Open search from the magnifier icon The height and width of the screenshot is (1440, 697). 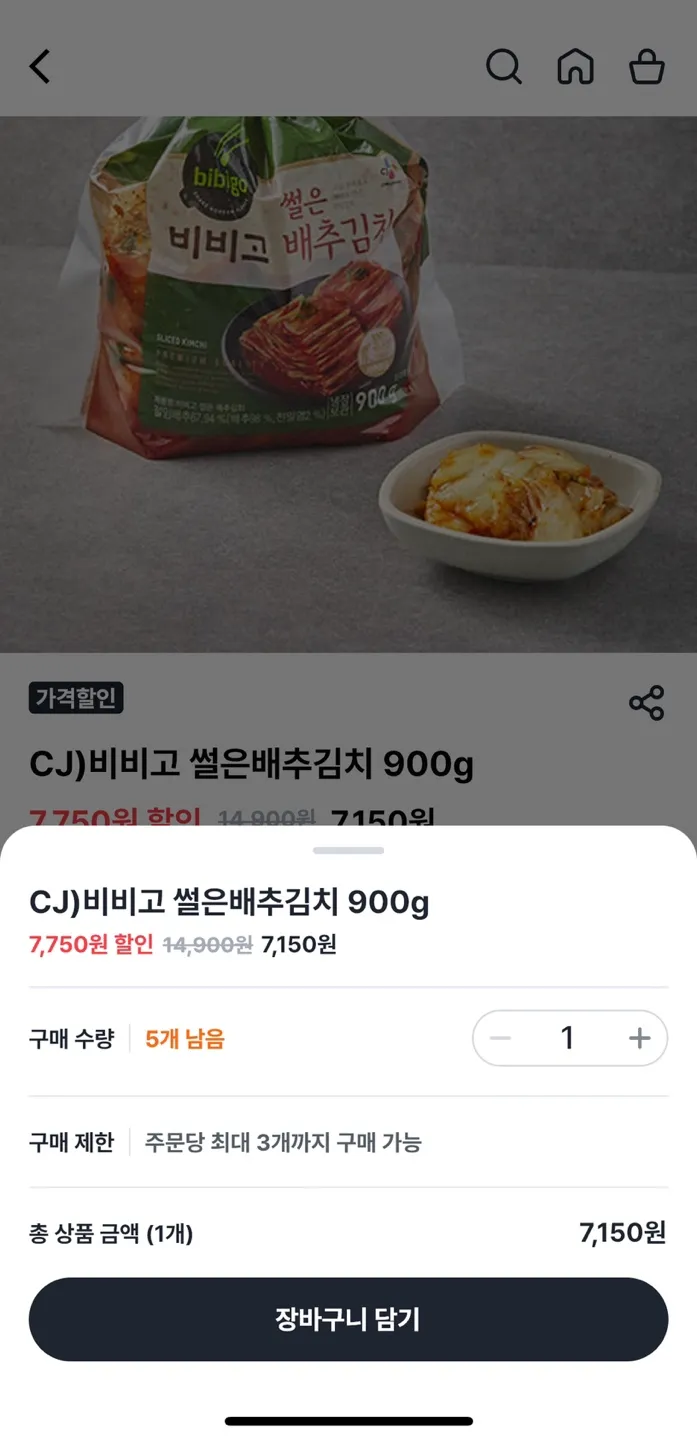(x=503, y=67)
